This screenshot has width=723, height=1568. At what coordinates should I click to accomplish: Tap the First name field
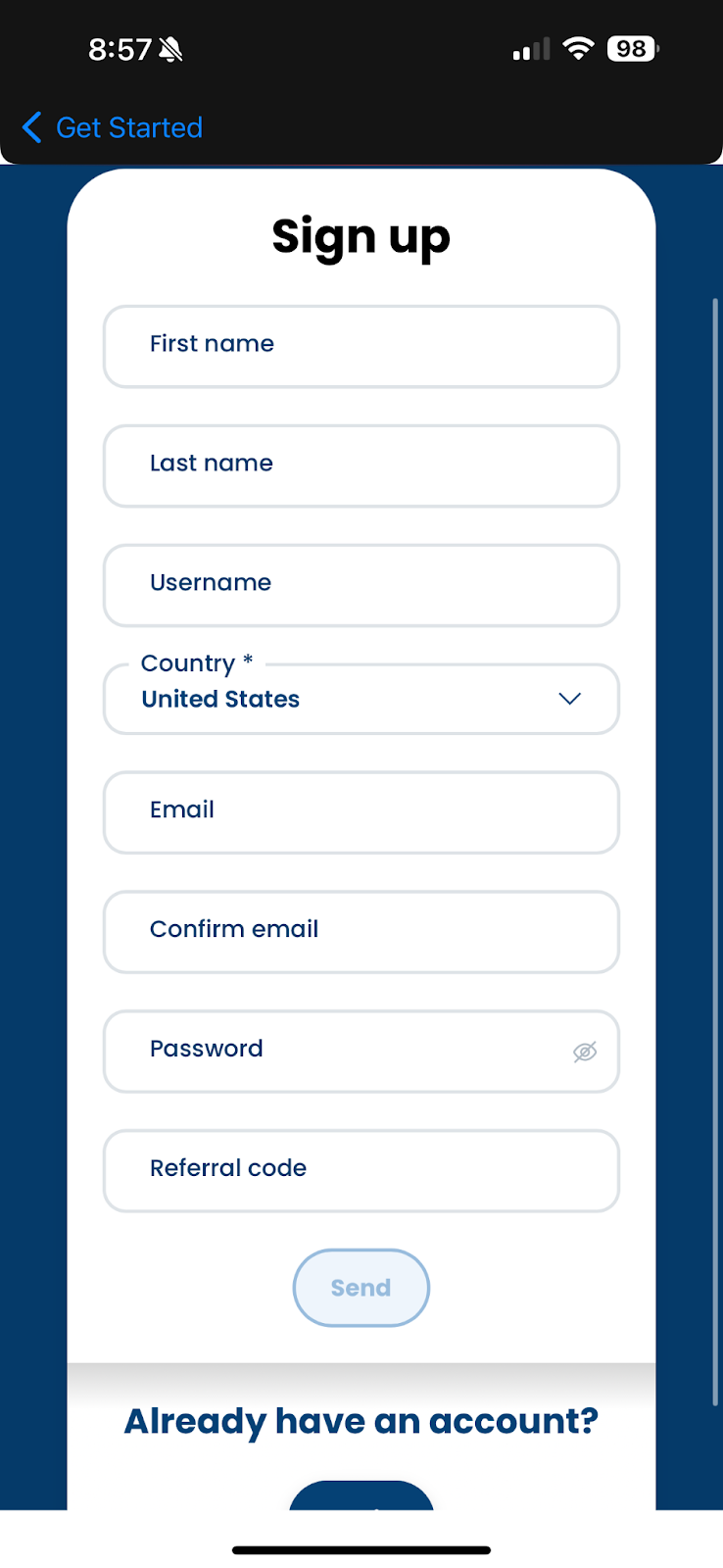tap(361, 346)
